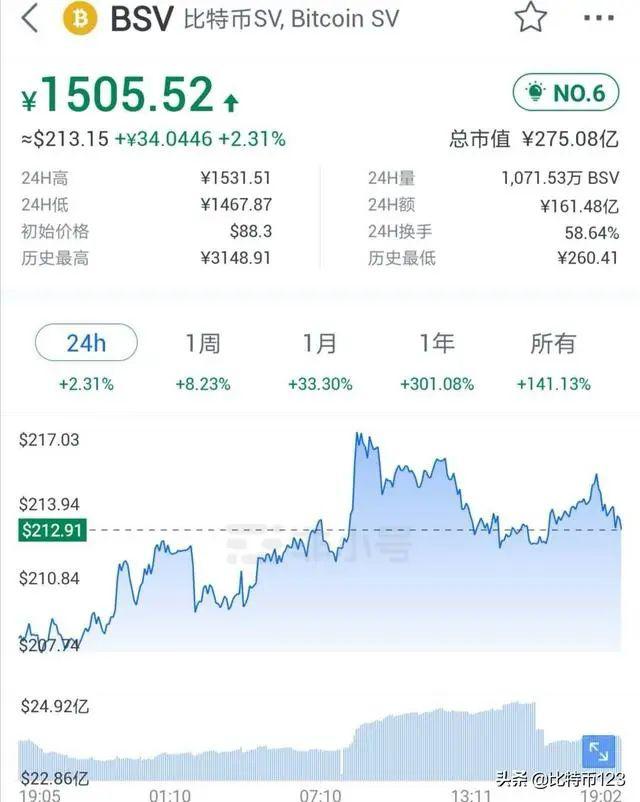Open the overflow menu with three dots
Viewport: 640px width, 802px height.
597,18
